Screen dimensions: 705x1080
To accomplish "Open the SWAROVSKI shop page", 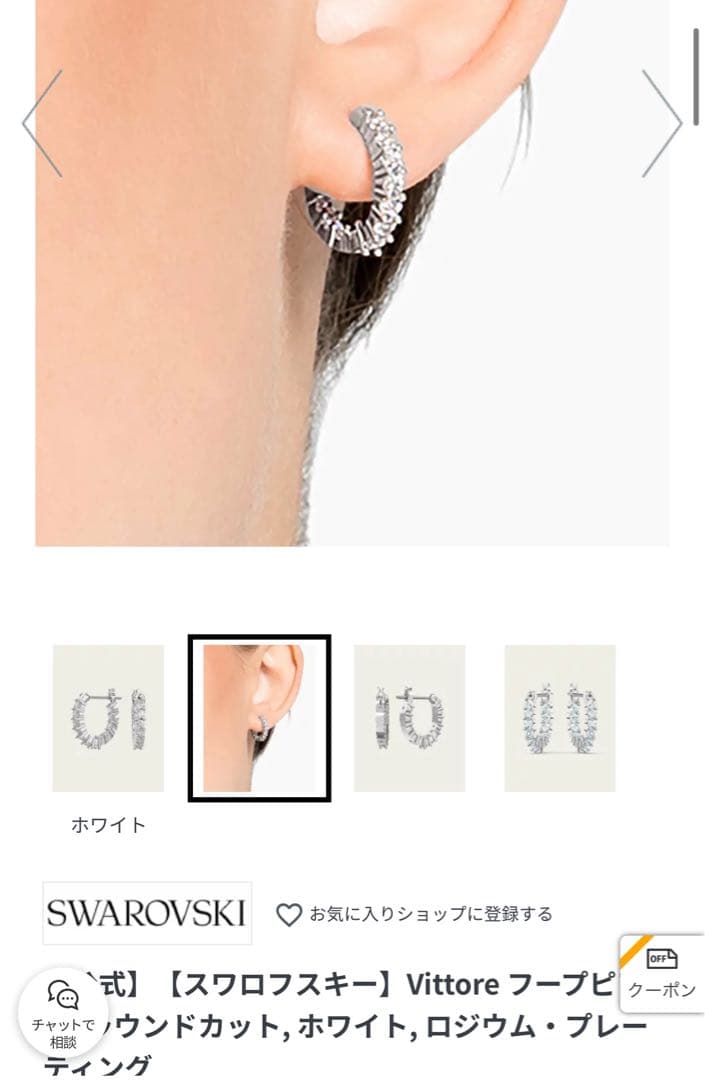I will click(147, 913).
